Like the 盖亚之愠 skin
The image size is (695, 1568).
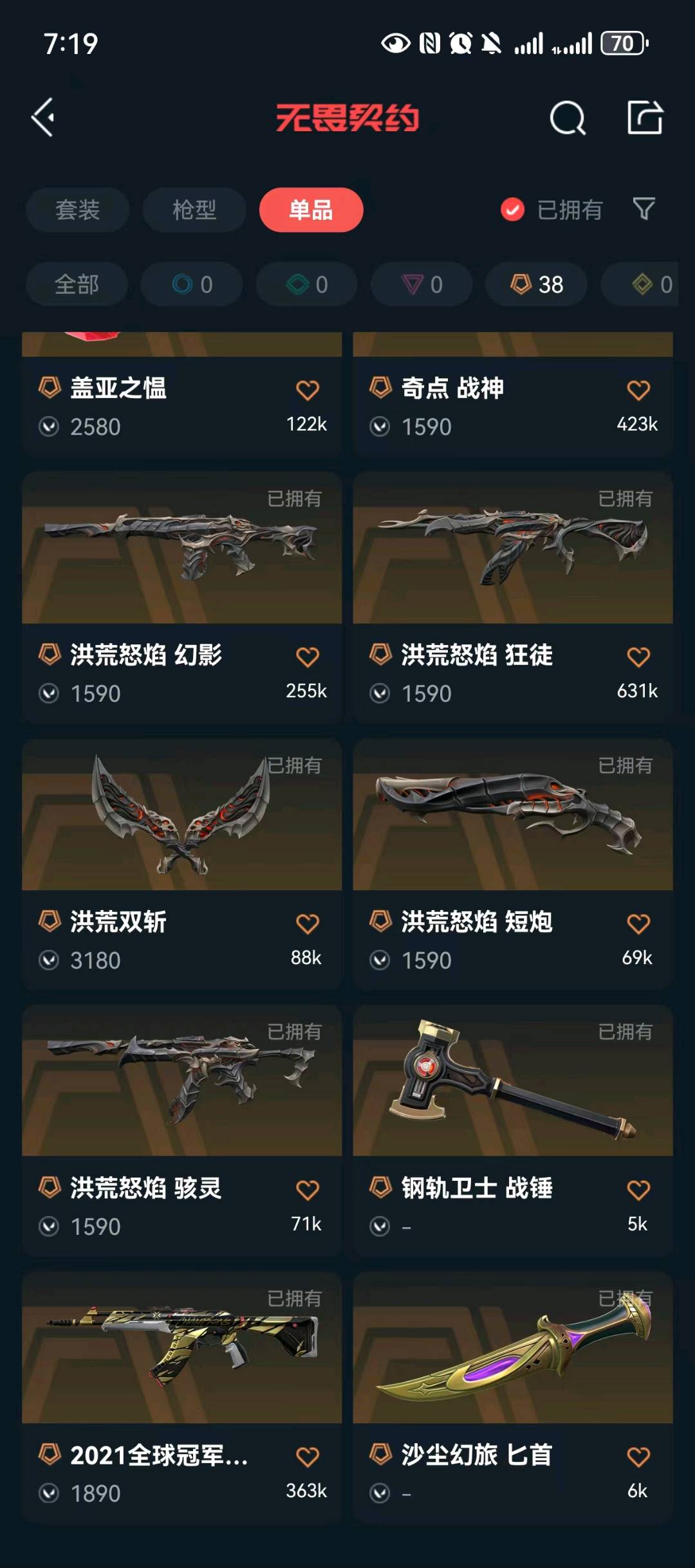(307, 390)
